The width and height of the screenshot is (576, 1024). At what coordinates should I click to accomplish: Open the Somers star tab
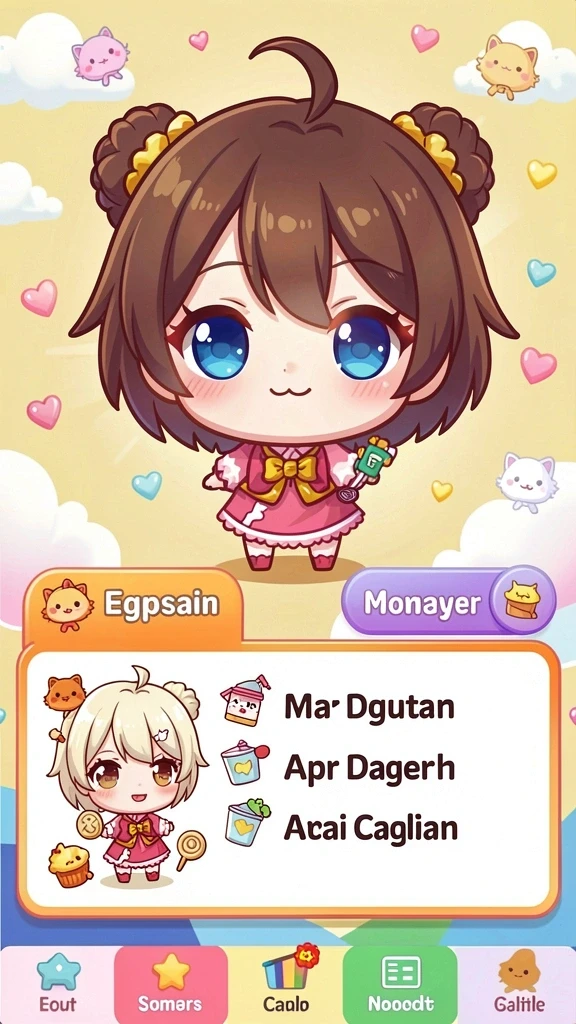[171, 985]
